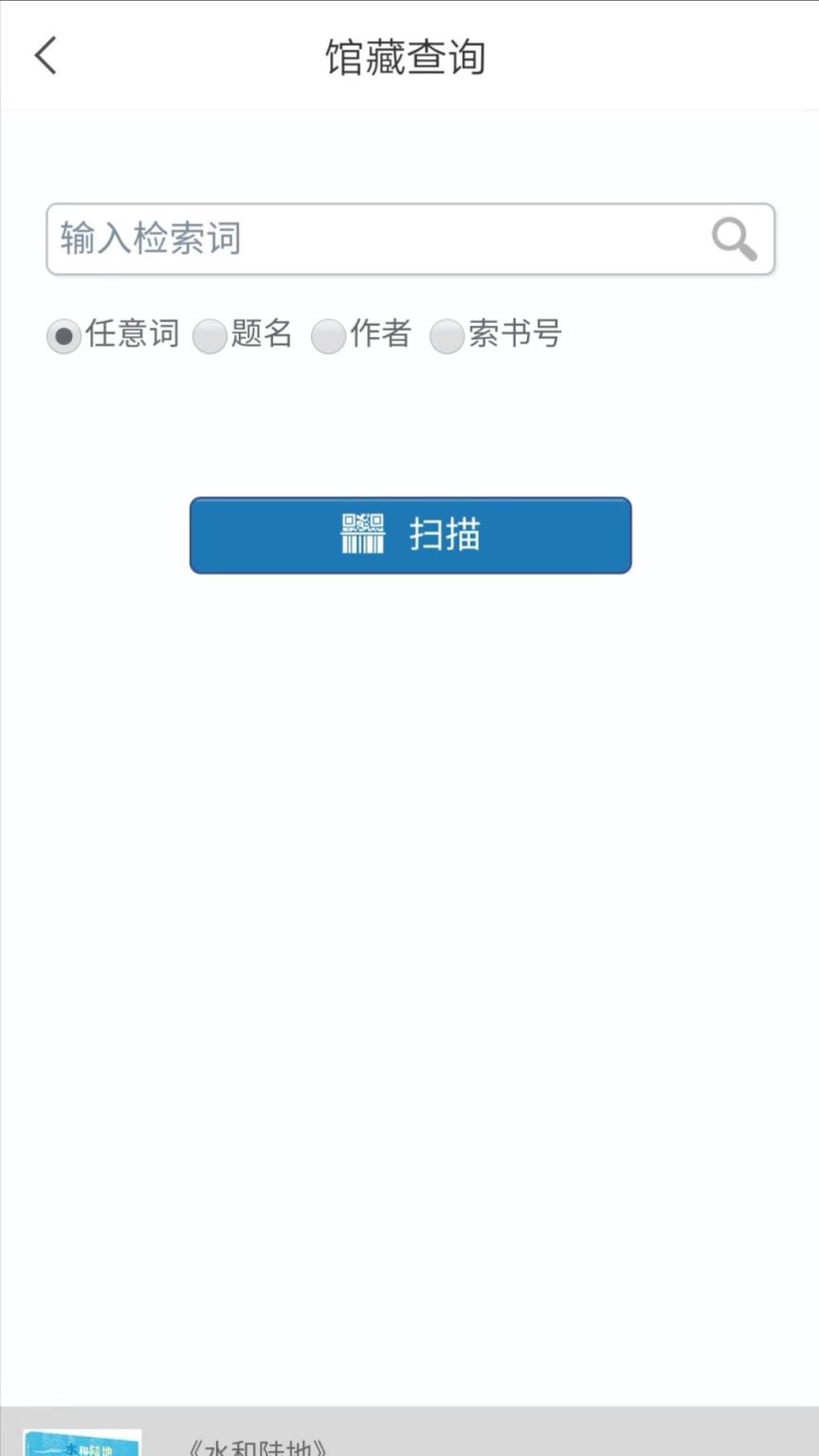This screenshot has width=819, height=1456.
Task: Choose 题名 as the search type
Action: click(x=209, y=336)
